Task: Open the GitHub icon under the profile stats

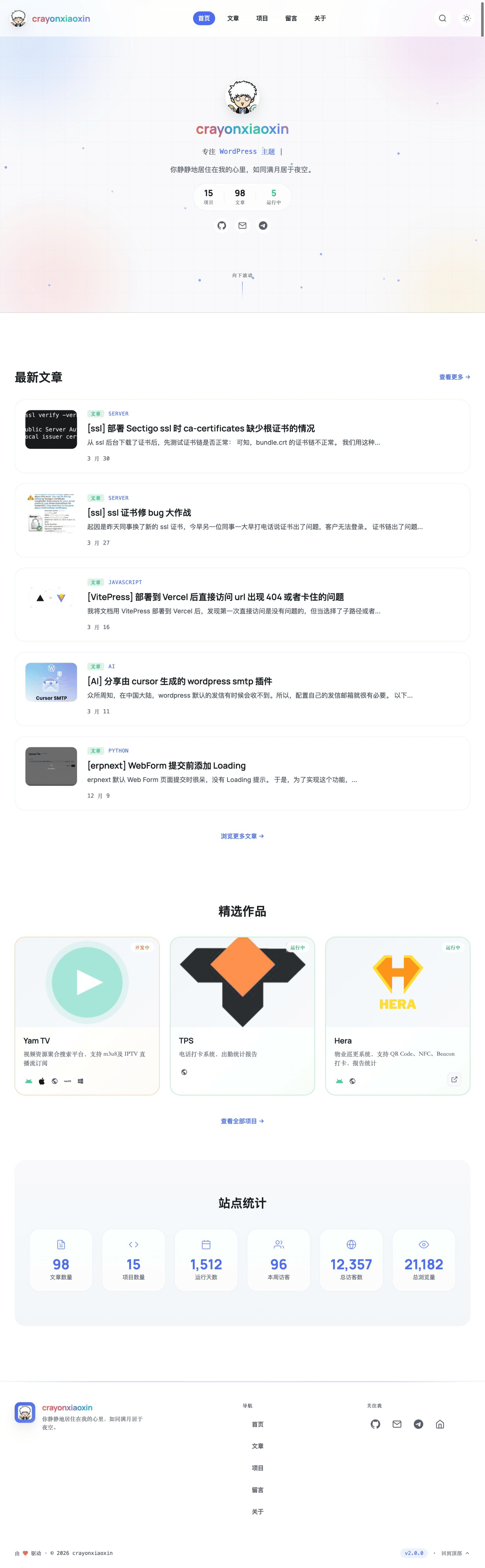Action: pos(222,225)
